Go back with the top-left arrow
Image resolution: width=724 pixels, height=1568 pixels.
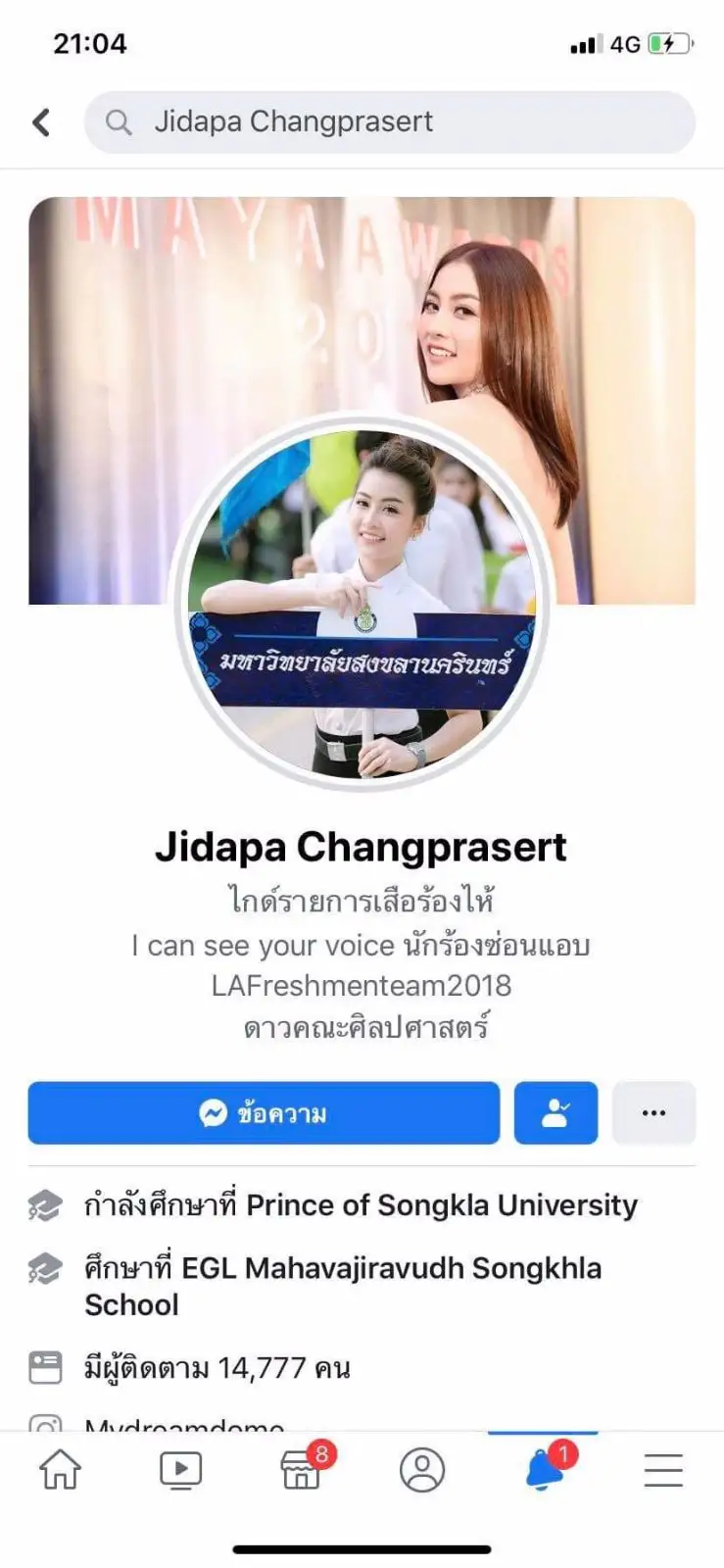coord(41,122)
